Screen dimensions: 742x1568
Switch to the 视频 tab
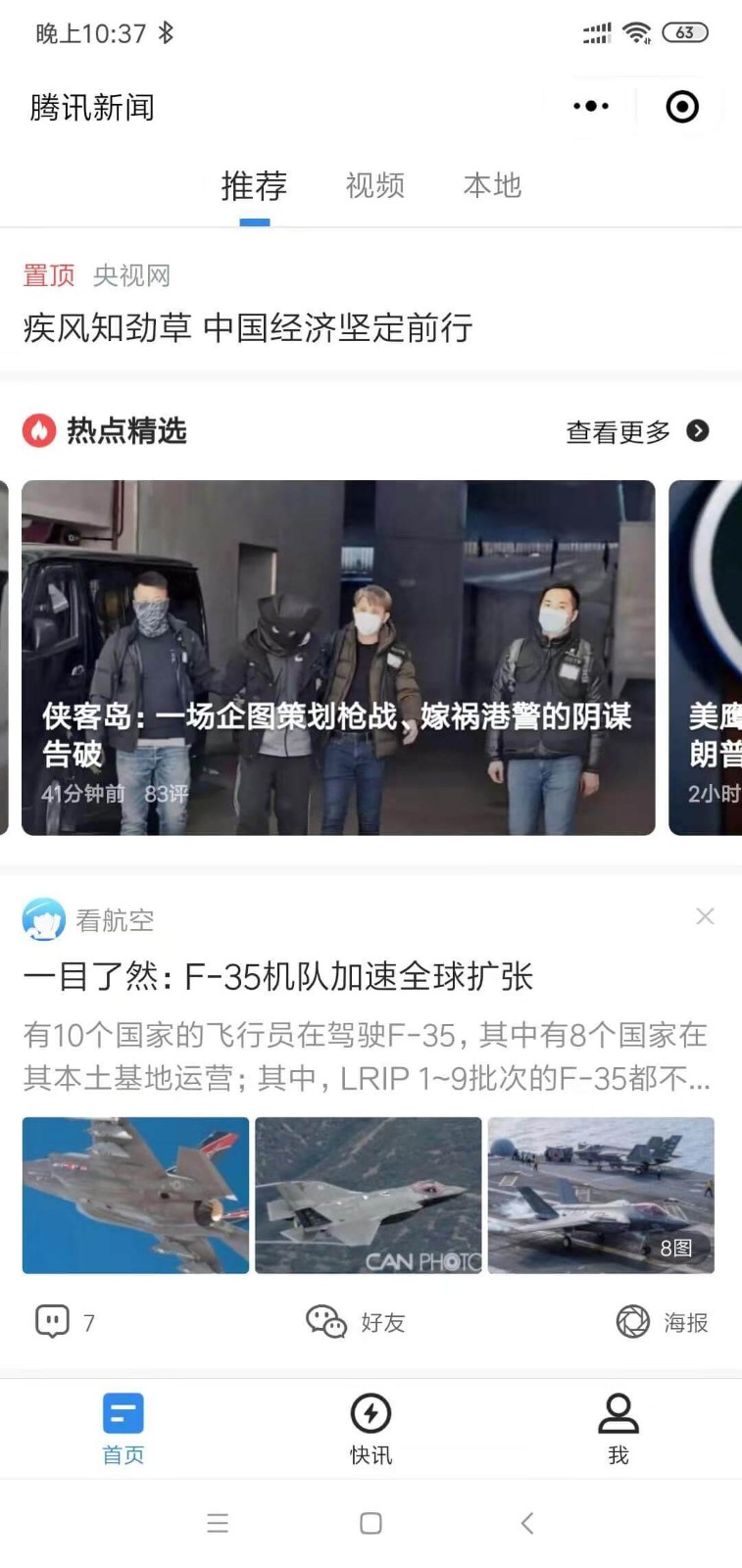[374, 185]
